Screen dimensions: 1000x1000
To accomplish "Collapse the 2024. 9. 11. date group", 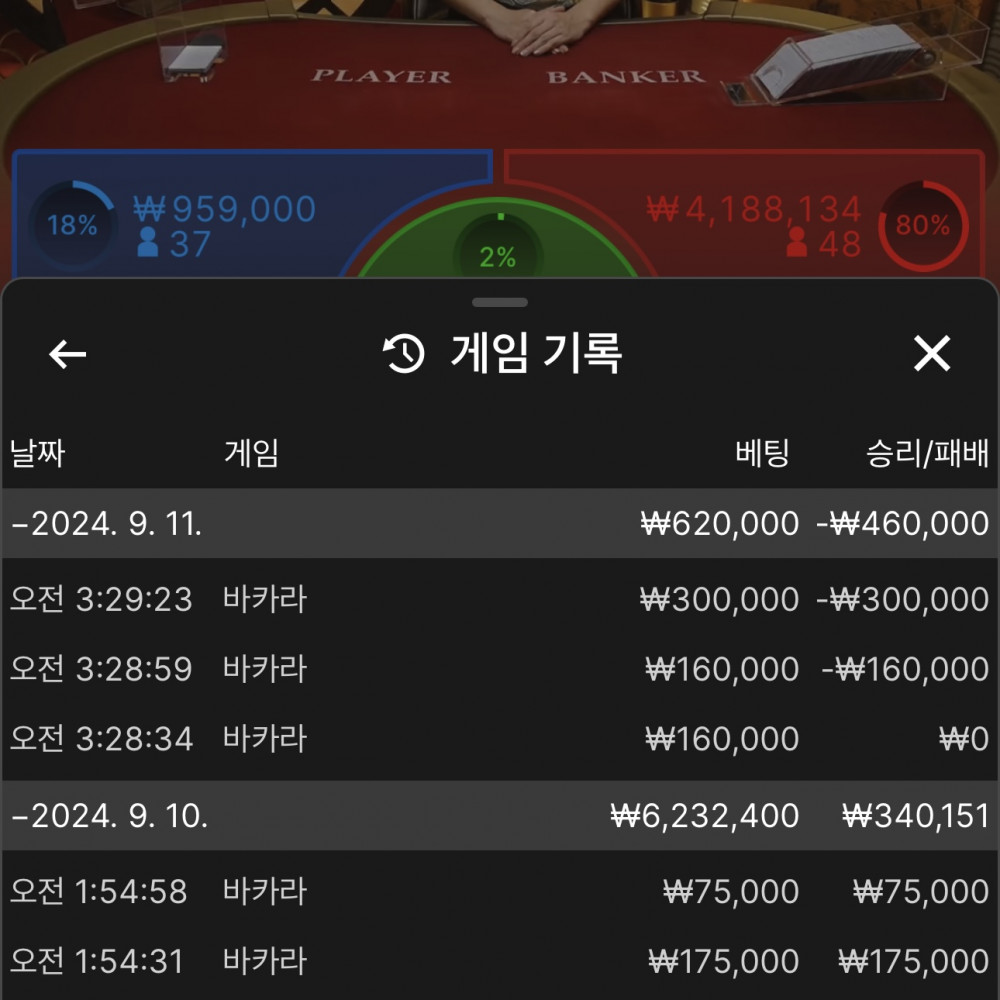I will (x=108, y=523).
